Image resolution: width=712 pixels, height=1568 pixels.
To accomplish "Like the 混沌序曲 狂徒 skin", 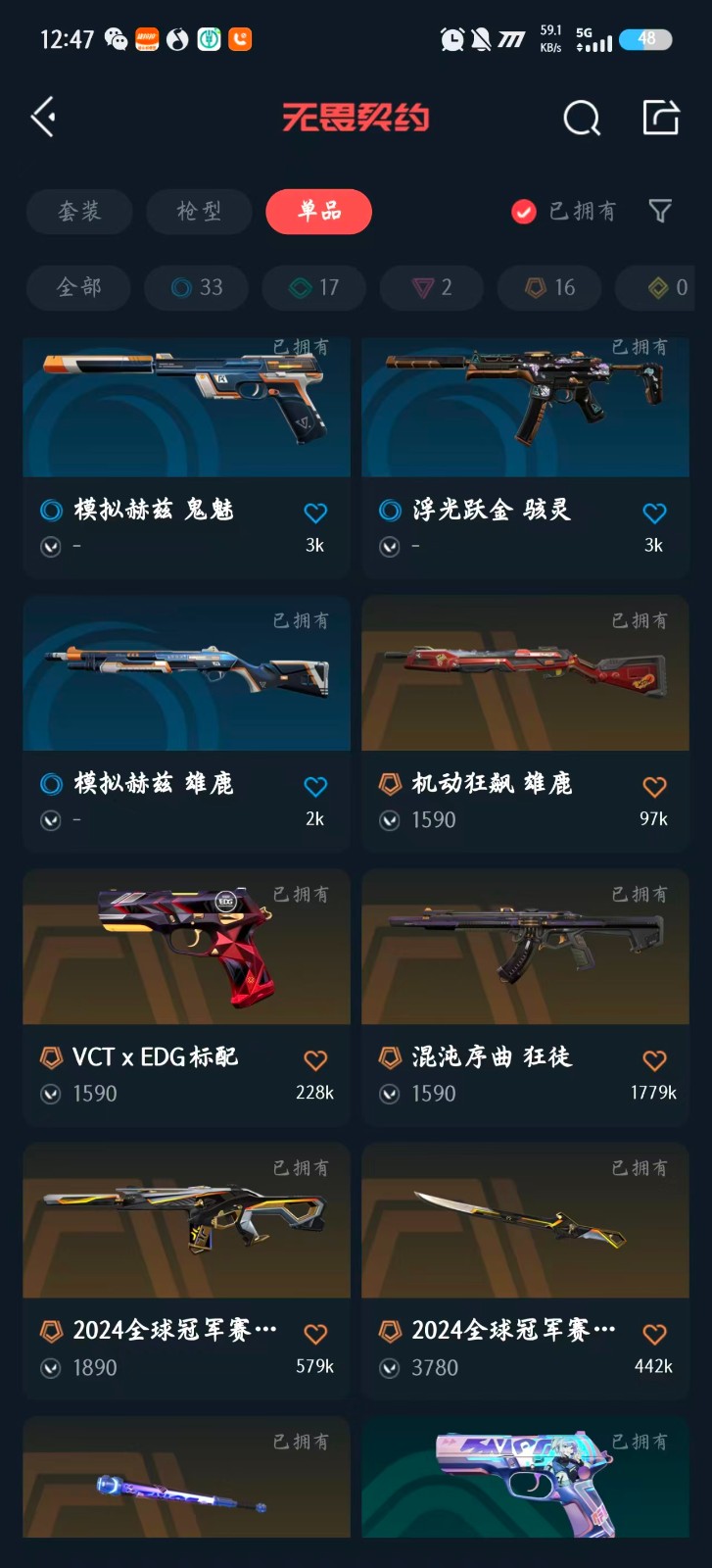I will (654, 1059).
